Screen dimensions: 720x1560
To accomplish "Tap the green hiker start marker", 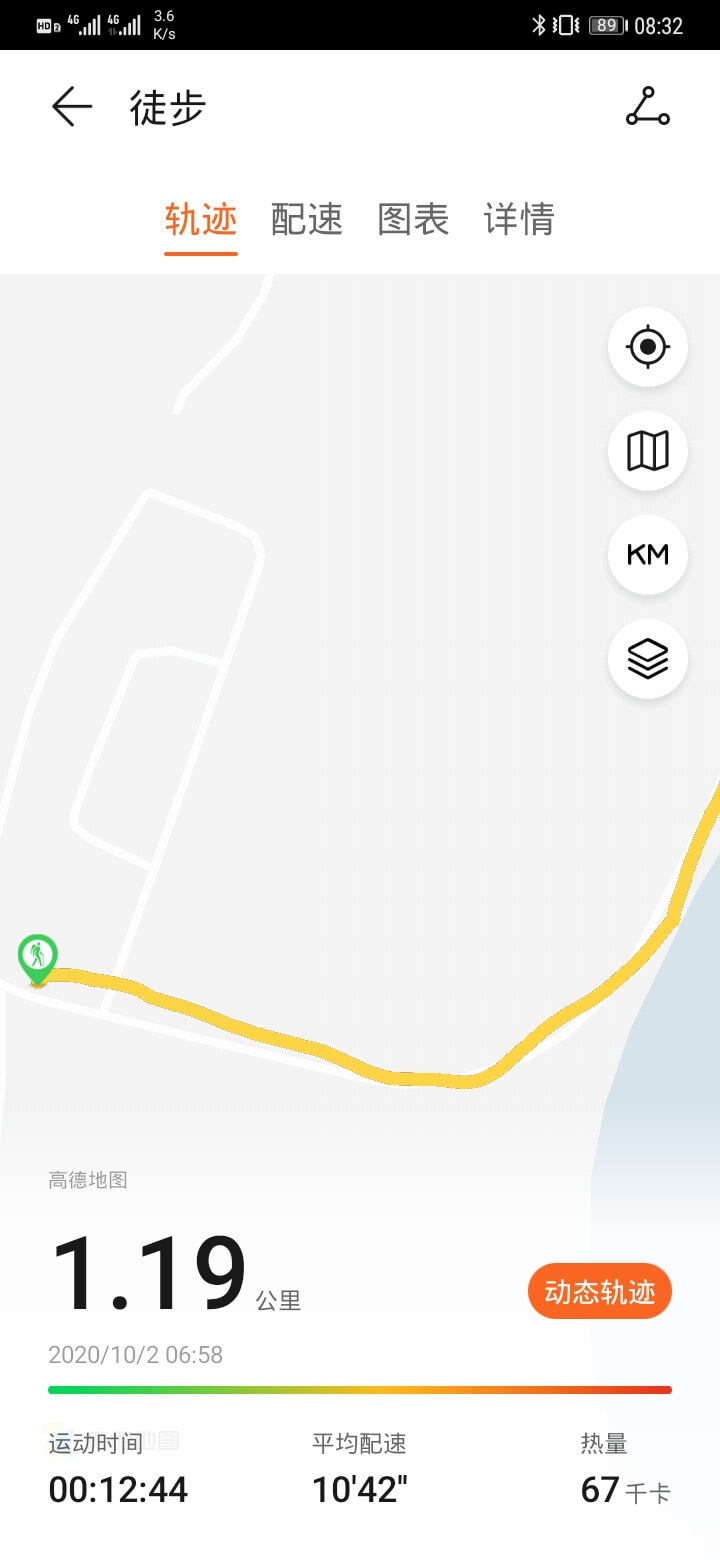I will [x=38, y=958].
